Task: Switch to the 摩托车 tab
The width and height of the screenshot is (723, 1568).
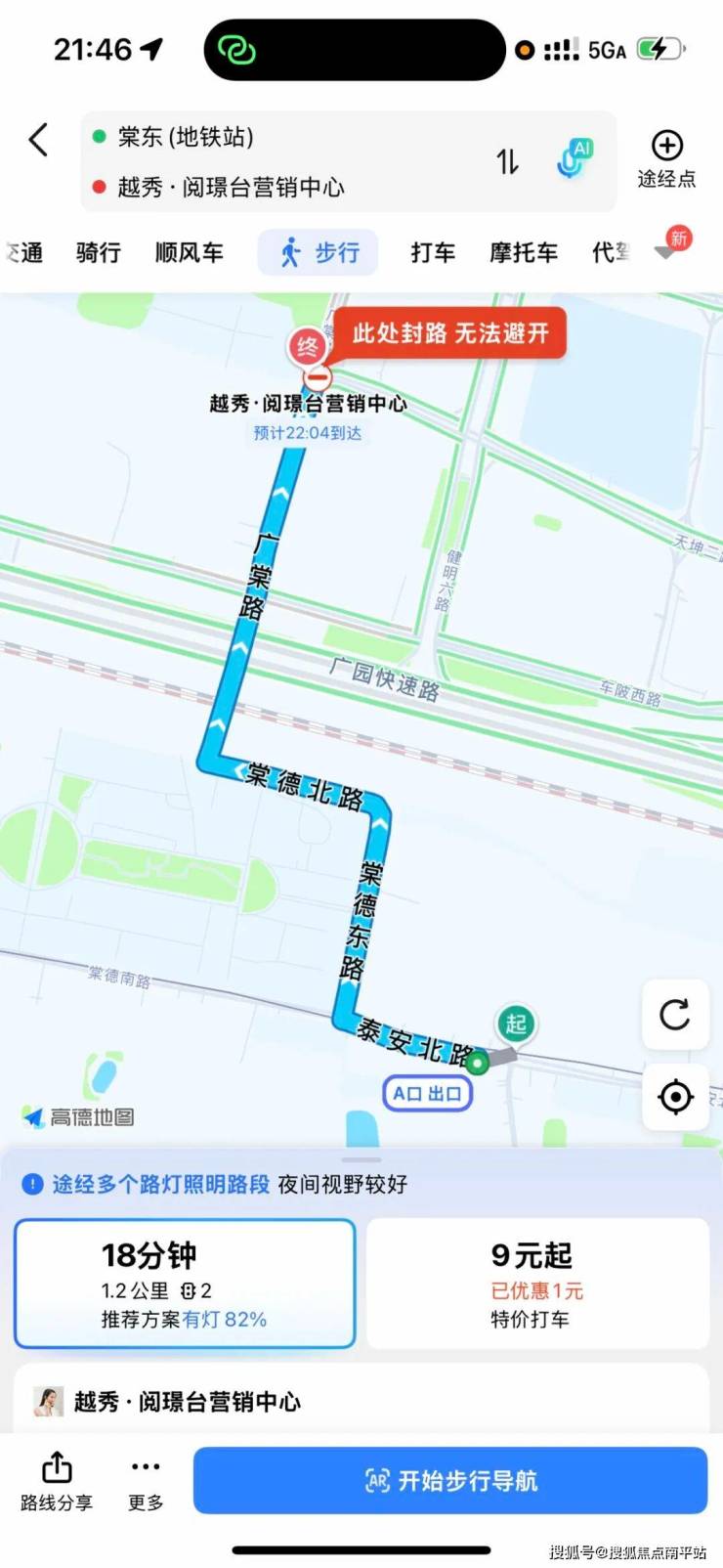Action: [x=524, y=253]
